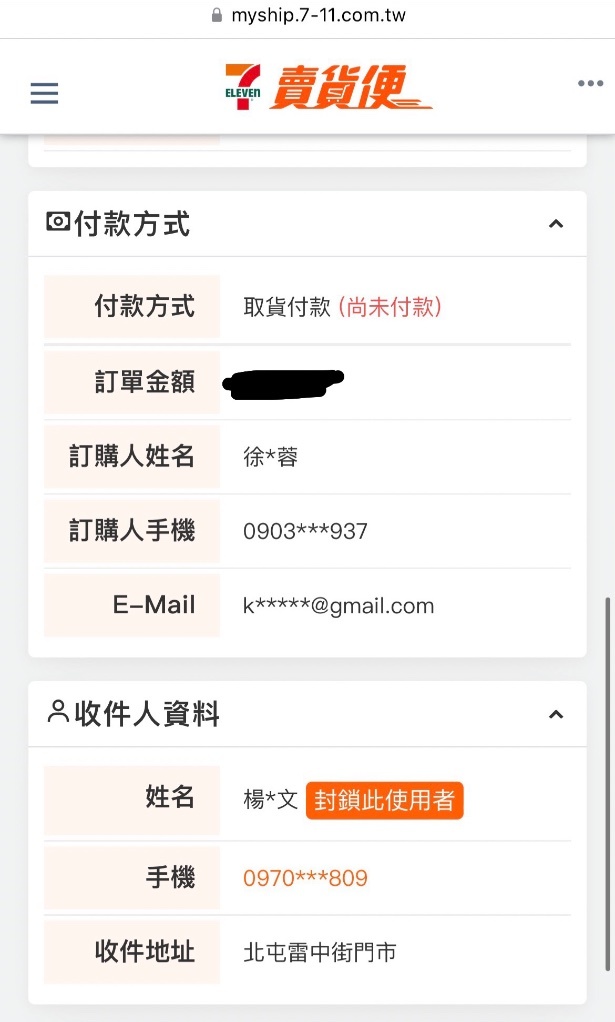Tap the 7-ELEVEN 賣貨便 logo
Screen dimensions: 615x1022
tap(328, 87)
